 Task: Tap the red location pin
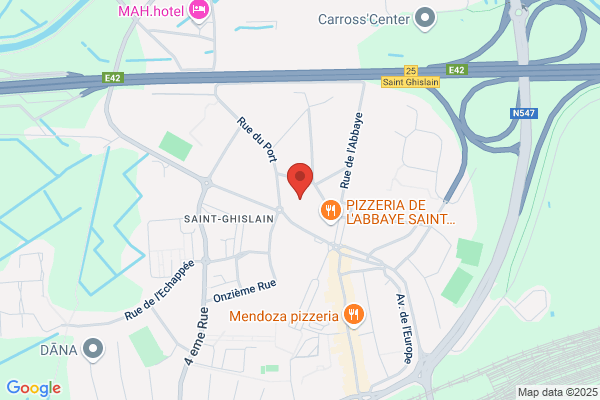click(300, 181)
